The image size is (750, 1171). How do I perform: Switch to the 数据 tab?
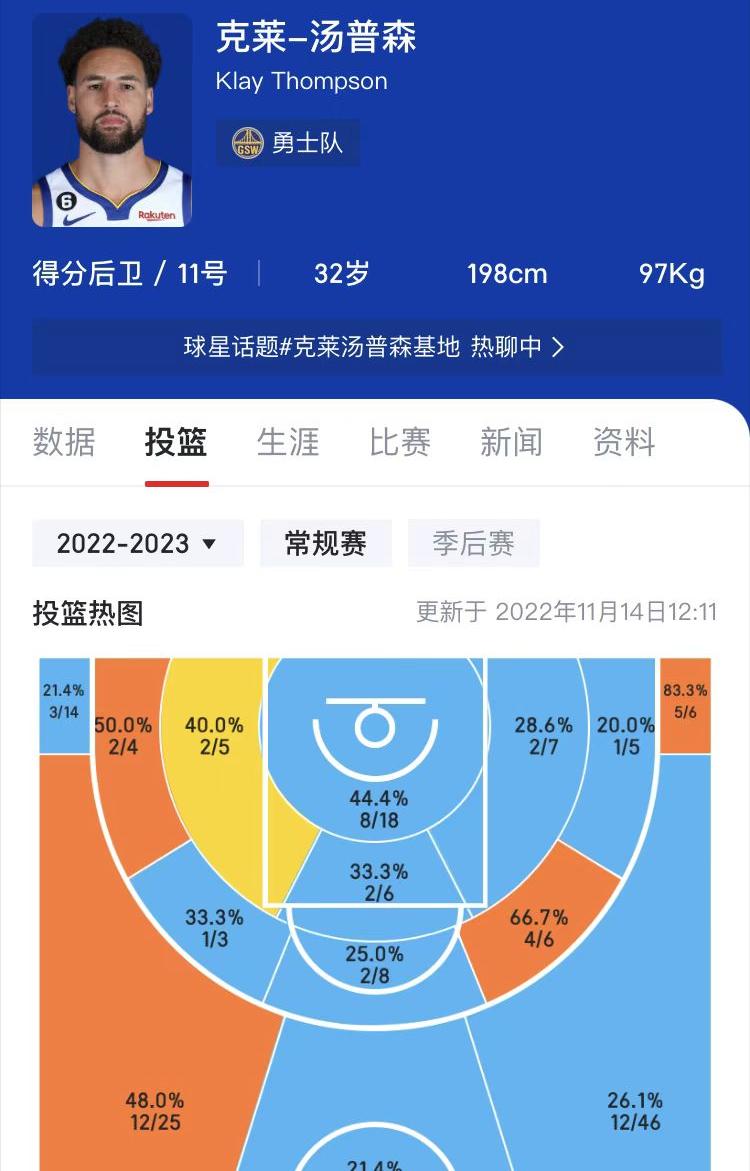(64, 442)
